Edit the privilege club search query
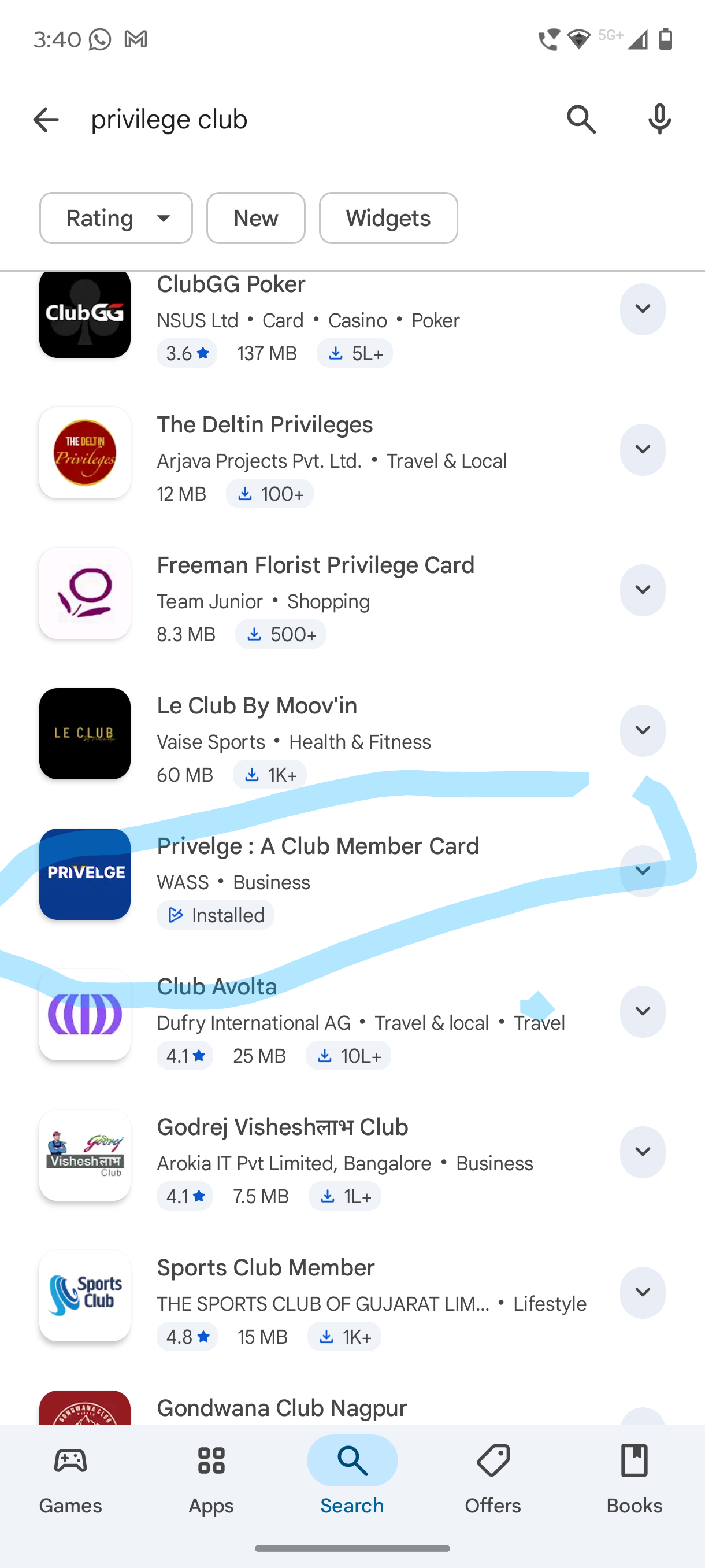 coord(304,119)
